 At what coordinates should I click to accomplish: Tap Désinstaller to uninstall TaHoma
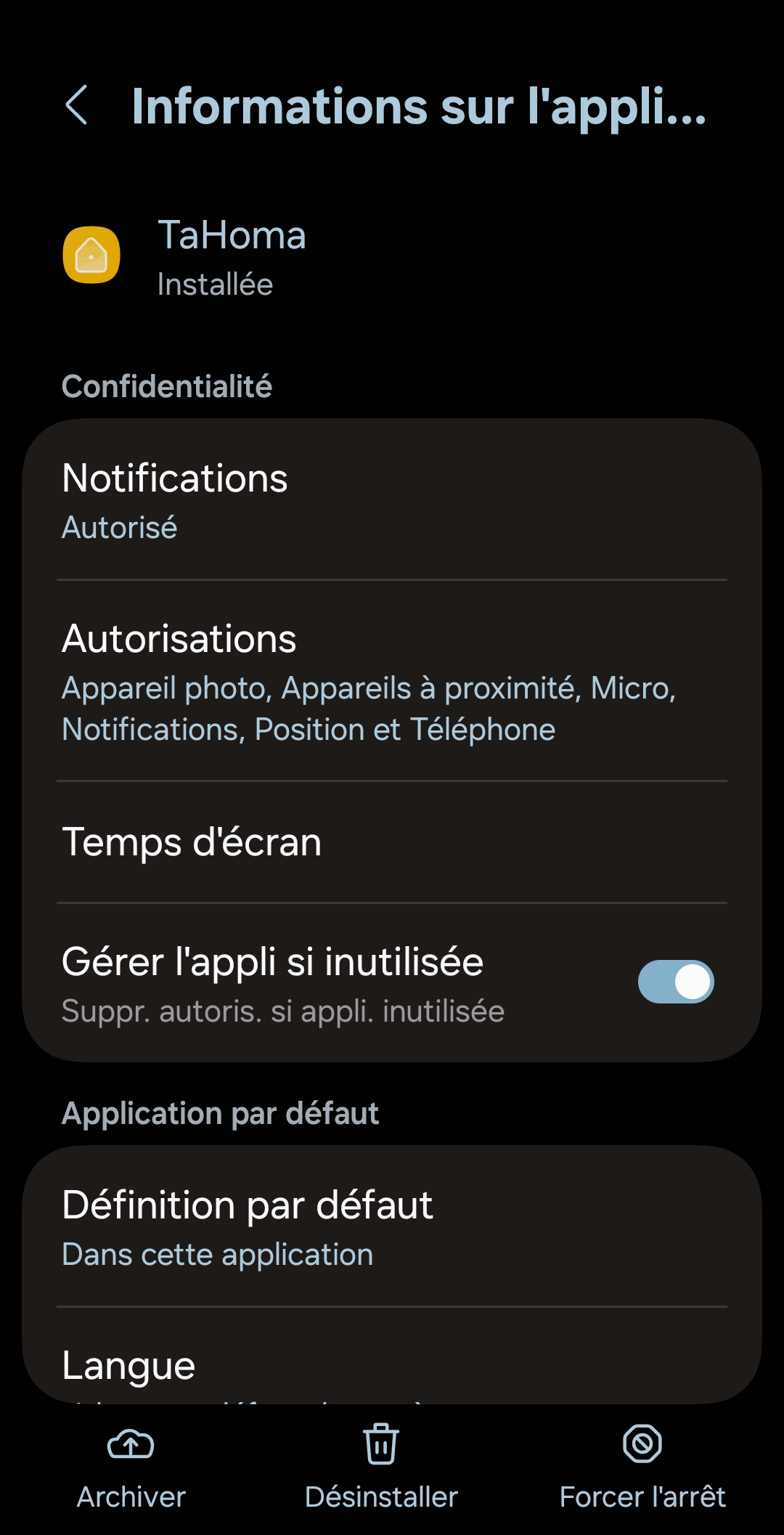(381, 1468)
